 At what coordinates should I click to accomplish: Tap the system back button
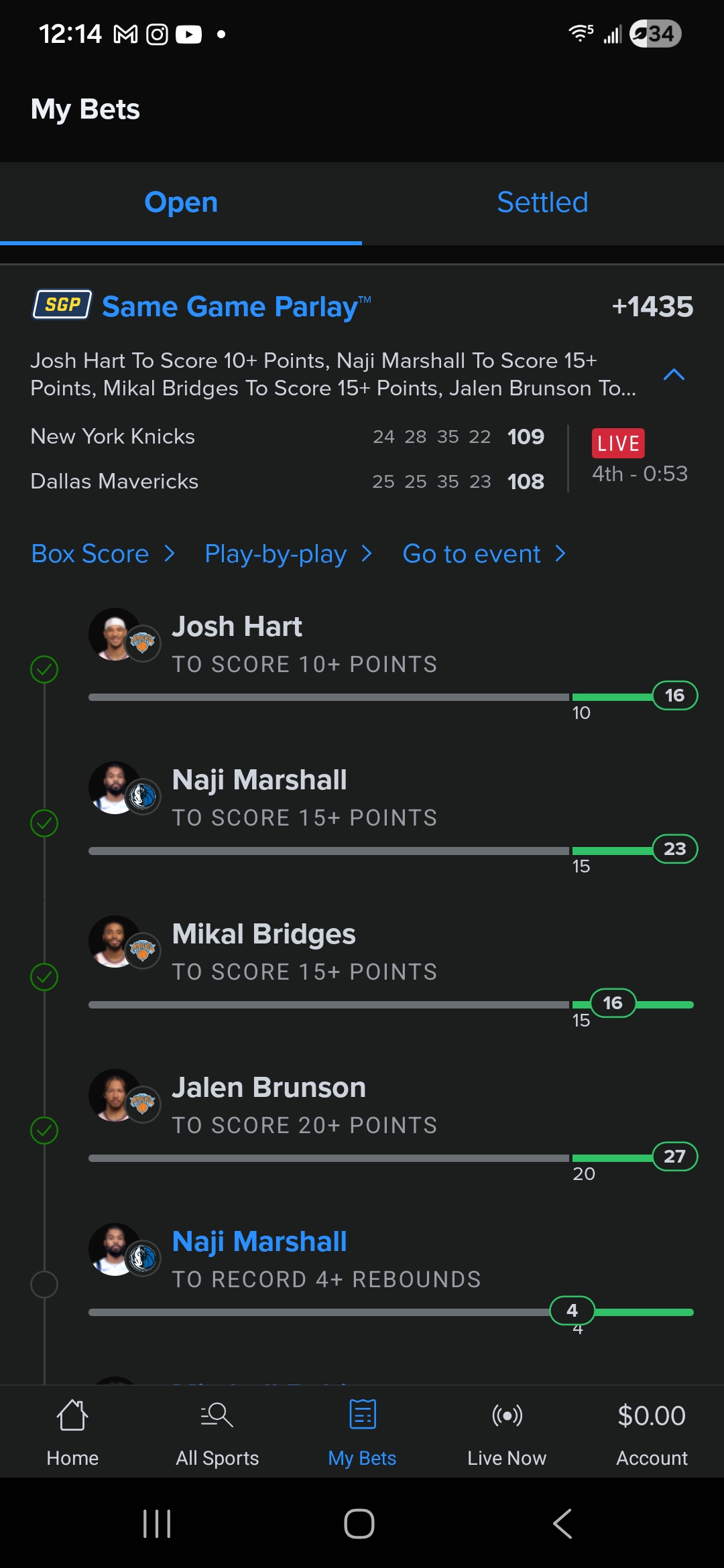pos(562,1524)
